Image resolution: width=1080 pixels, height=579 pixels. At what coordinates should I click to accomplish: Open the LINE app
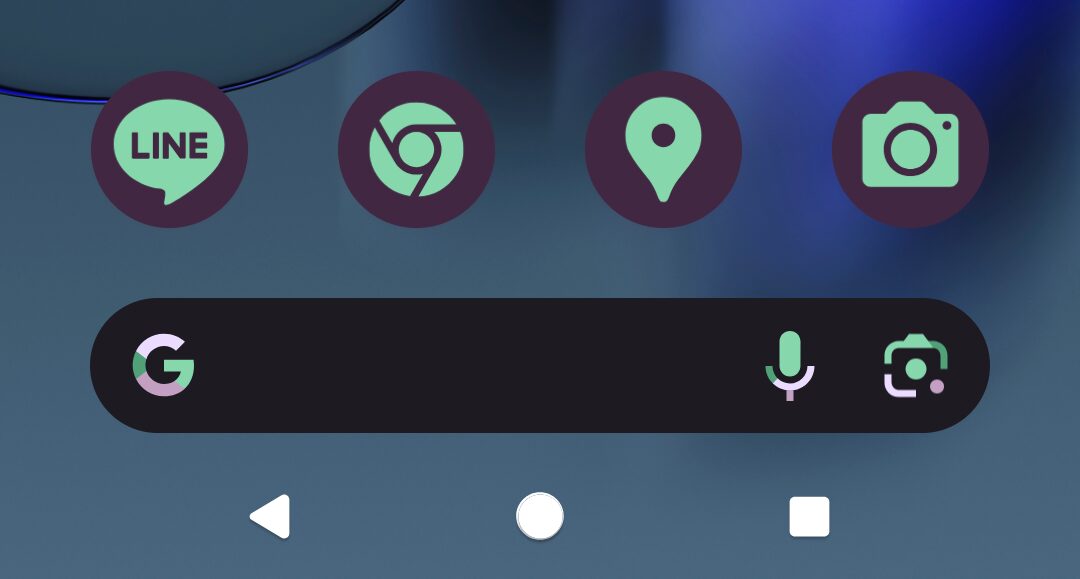169,150
